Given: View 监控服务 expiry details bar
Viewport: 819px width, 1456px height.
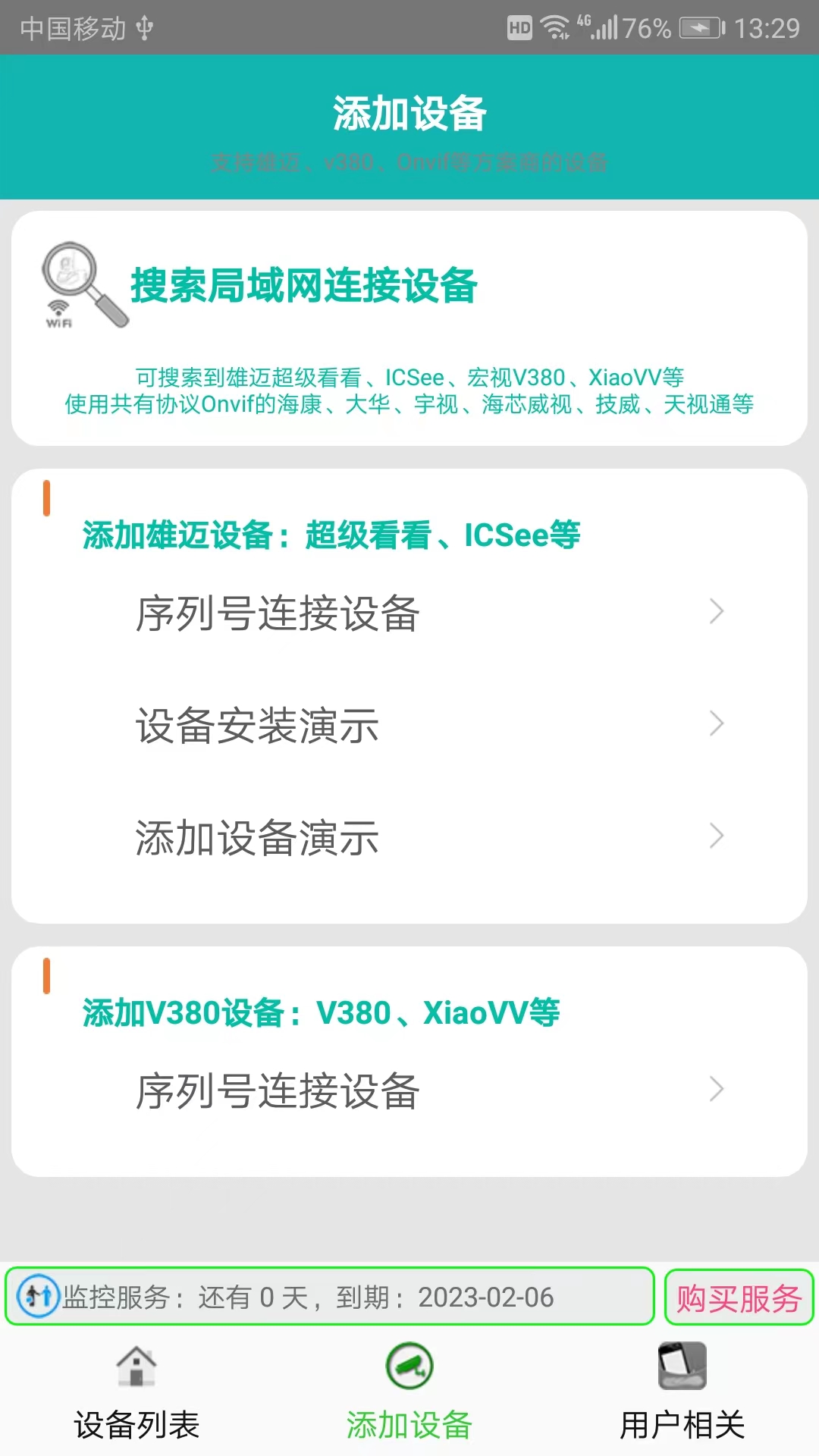Looking at the screenshot, I should [x=329, y=1297].
